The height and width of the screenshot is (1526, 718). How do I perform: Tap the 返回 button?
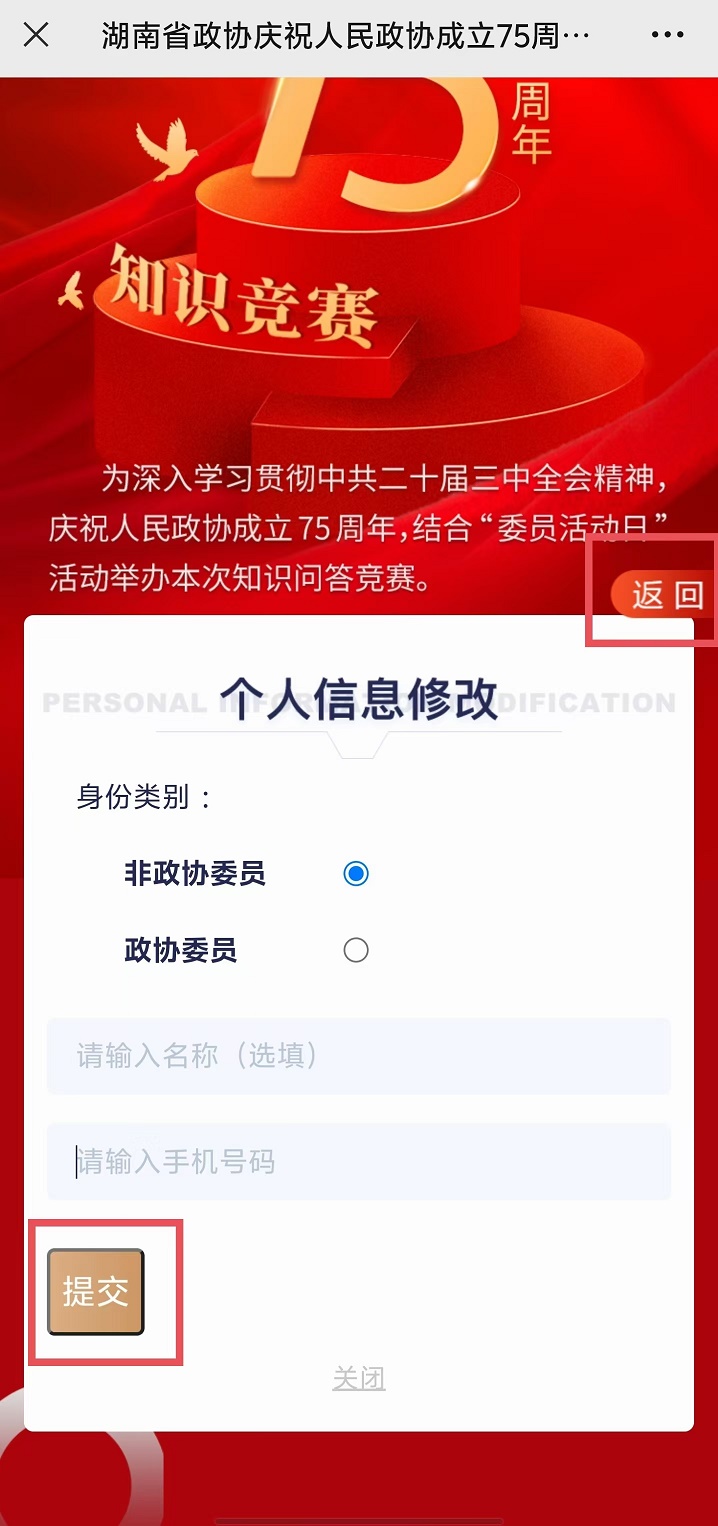pyautogui.click(x=667, y=596)
